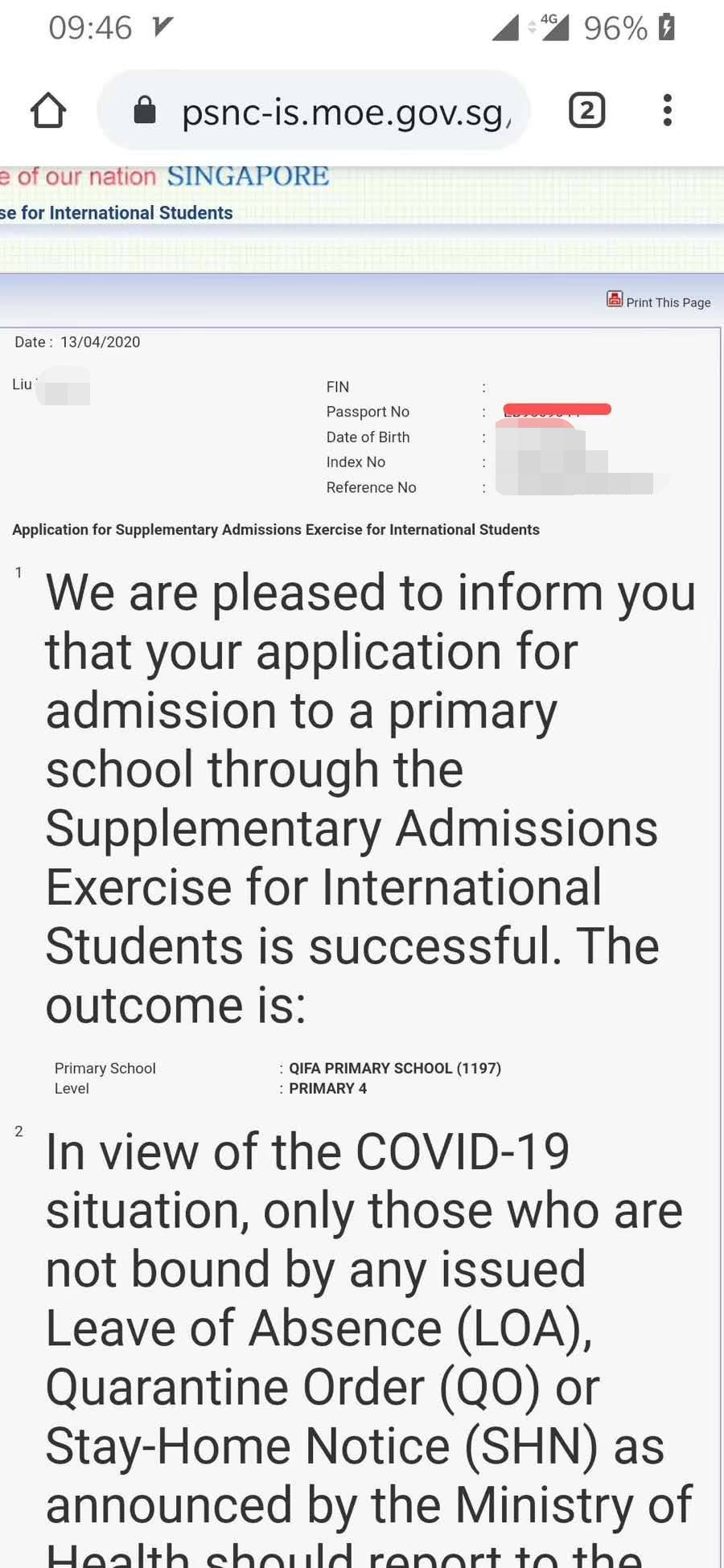Go to the browser home page
The width and height of the screenshot is (724, 1568).
pos(48,110)
